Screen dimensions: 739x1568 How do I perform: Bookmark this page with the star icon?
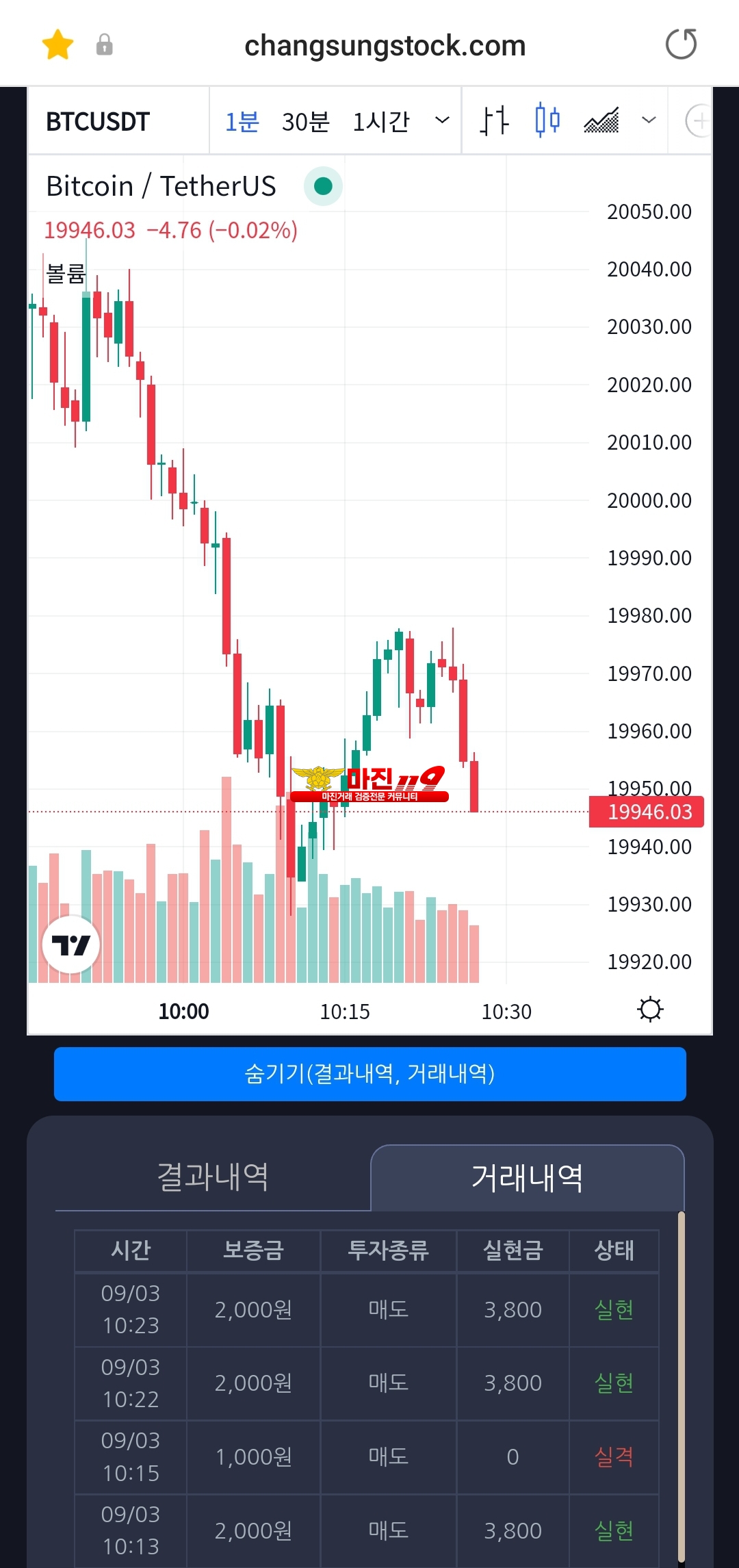point(57,45)
